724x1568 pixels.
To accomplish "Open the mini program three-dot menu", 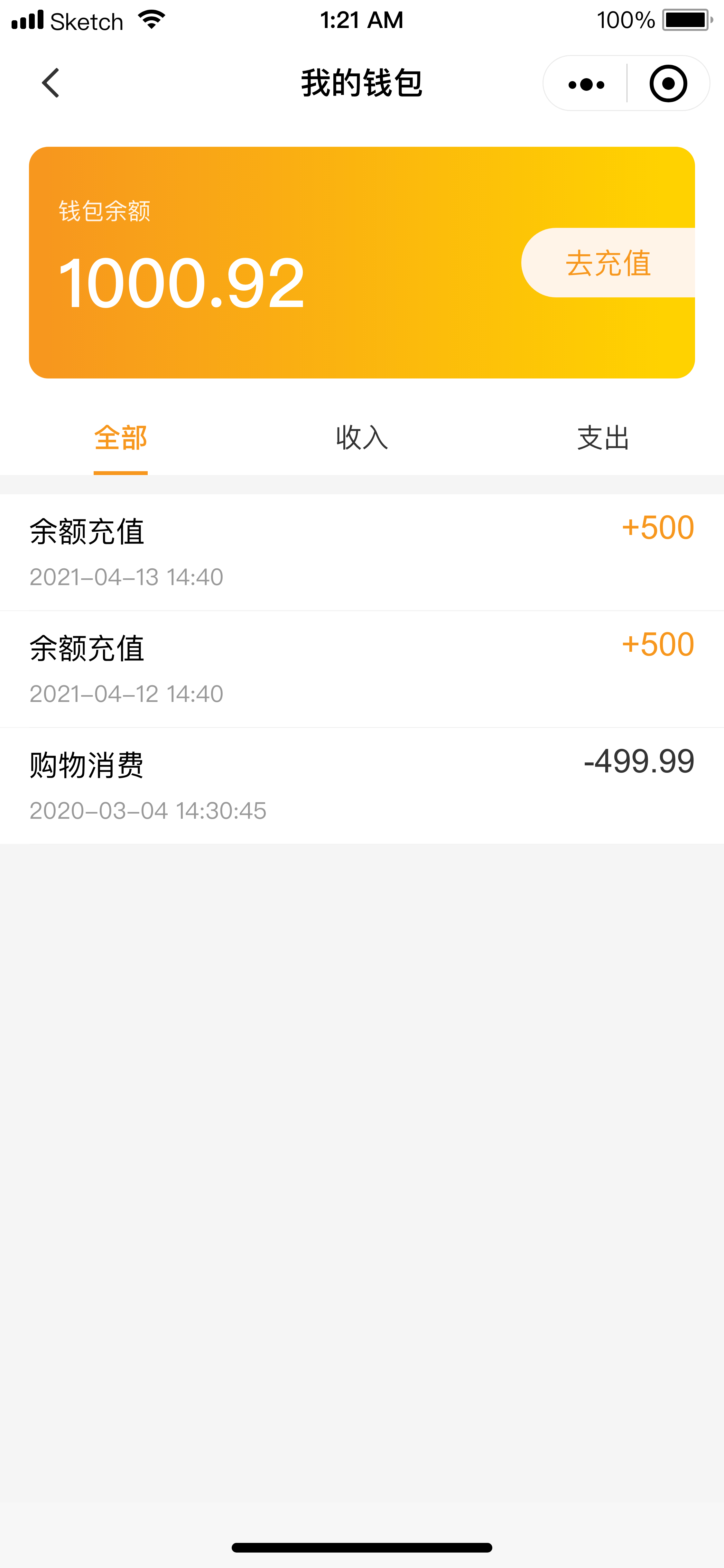I will pyautogui.click(x=586, y=84).
